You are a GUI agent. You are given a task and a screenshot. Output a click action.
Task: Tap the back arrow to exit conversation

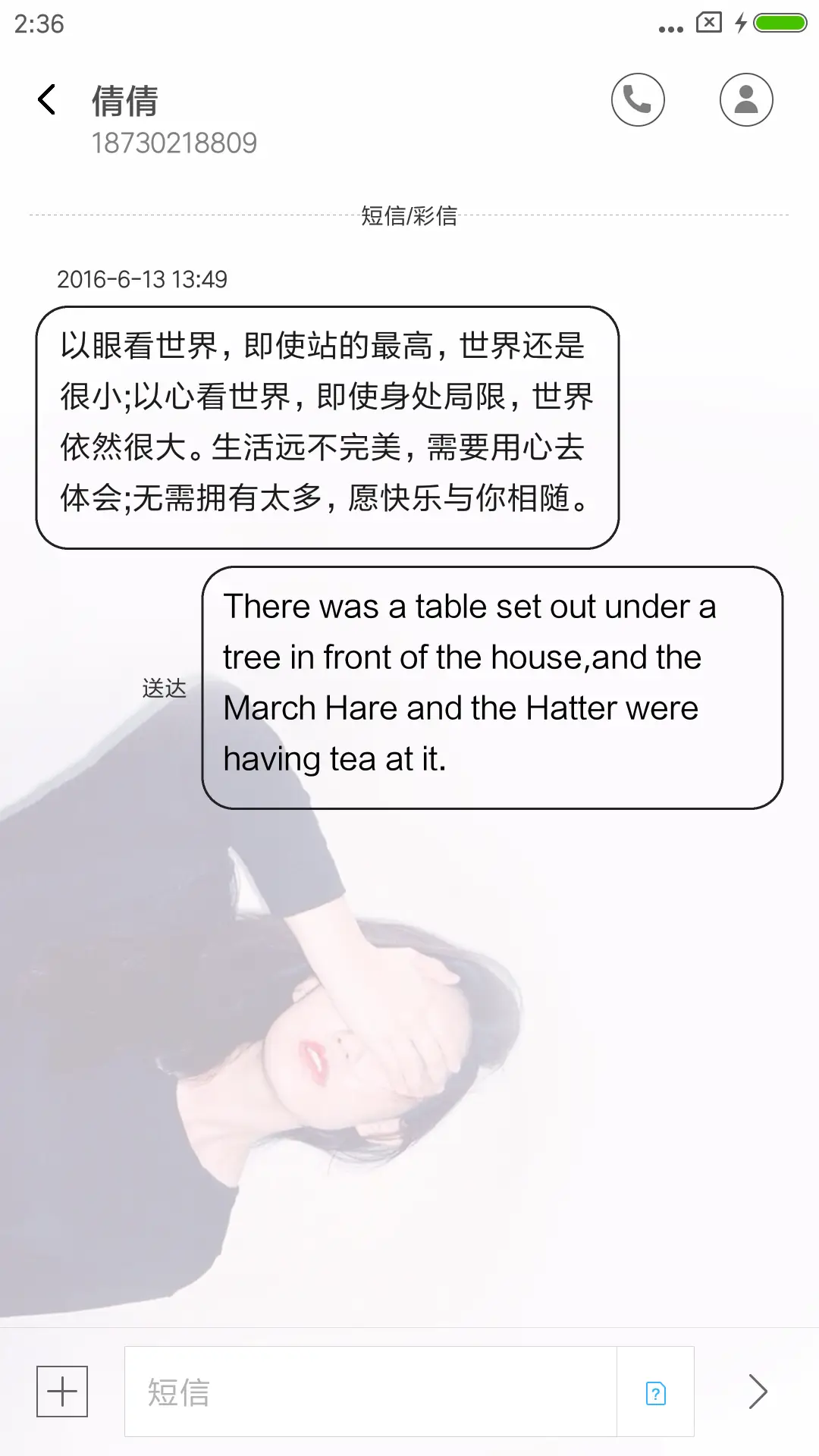point(47,99)
